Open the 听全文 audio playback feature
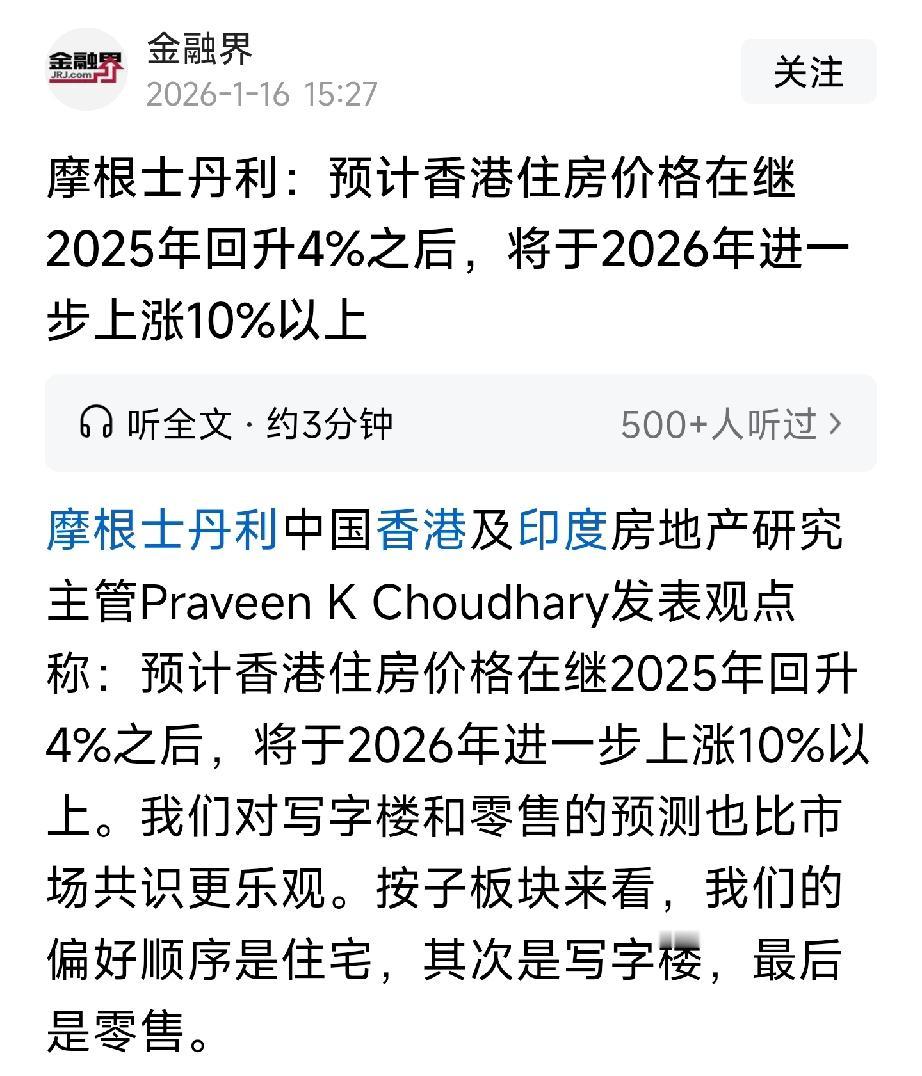The image size is (922, 1076). click(x=176, y=423)
